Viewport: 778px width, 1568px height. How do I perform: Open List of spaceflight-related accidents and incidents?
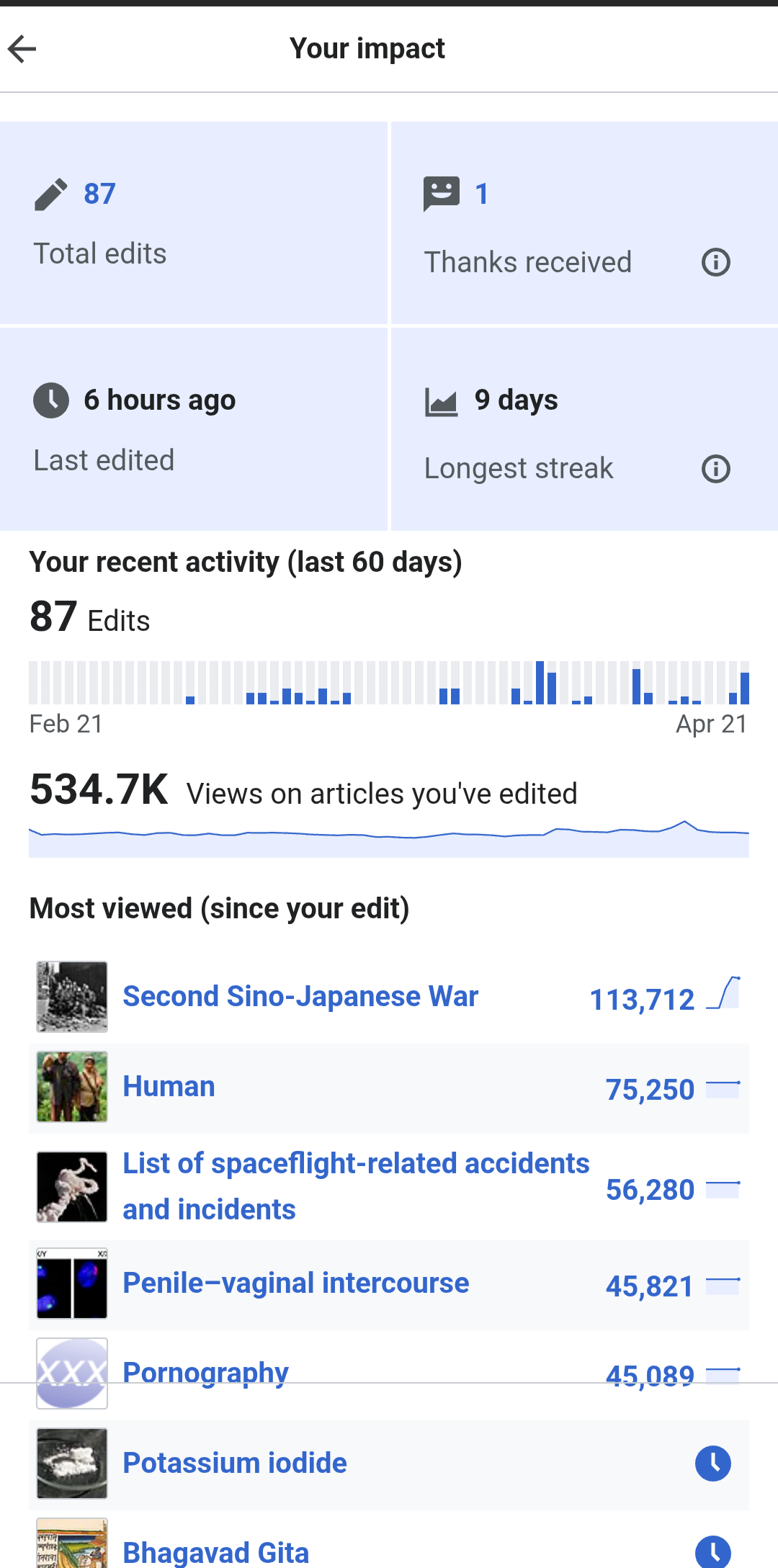tap(356, 1186)
